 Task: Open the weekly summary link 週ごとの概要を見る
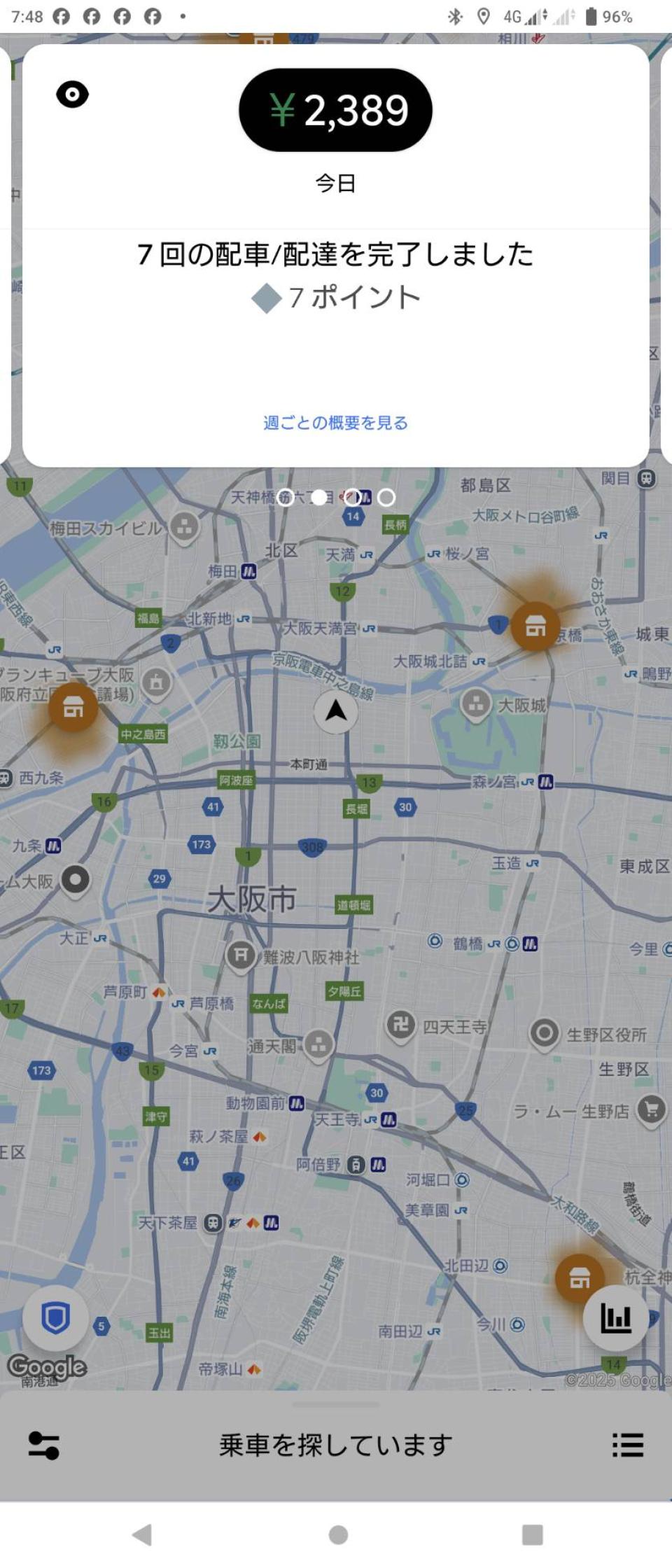[x=335, y=423]
